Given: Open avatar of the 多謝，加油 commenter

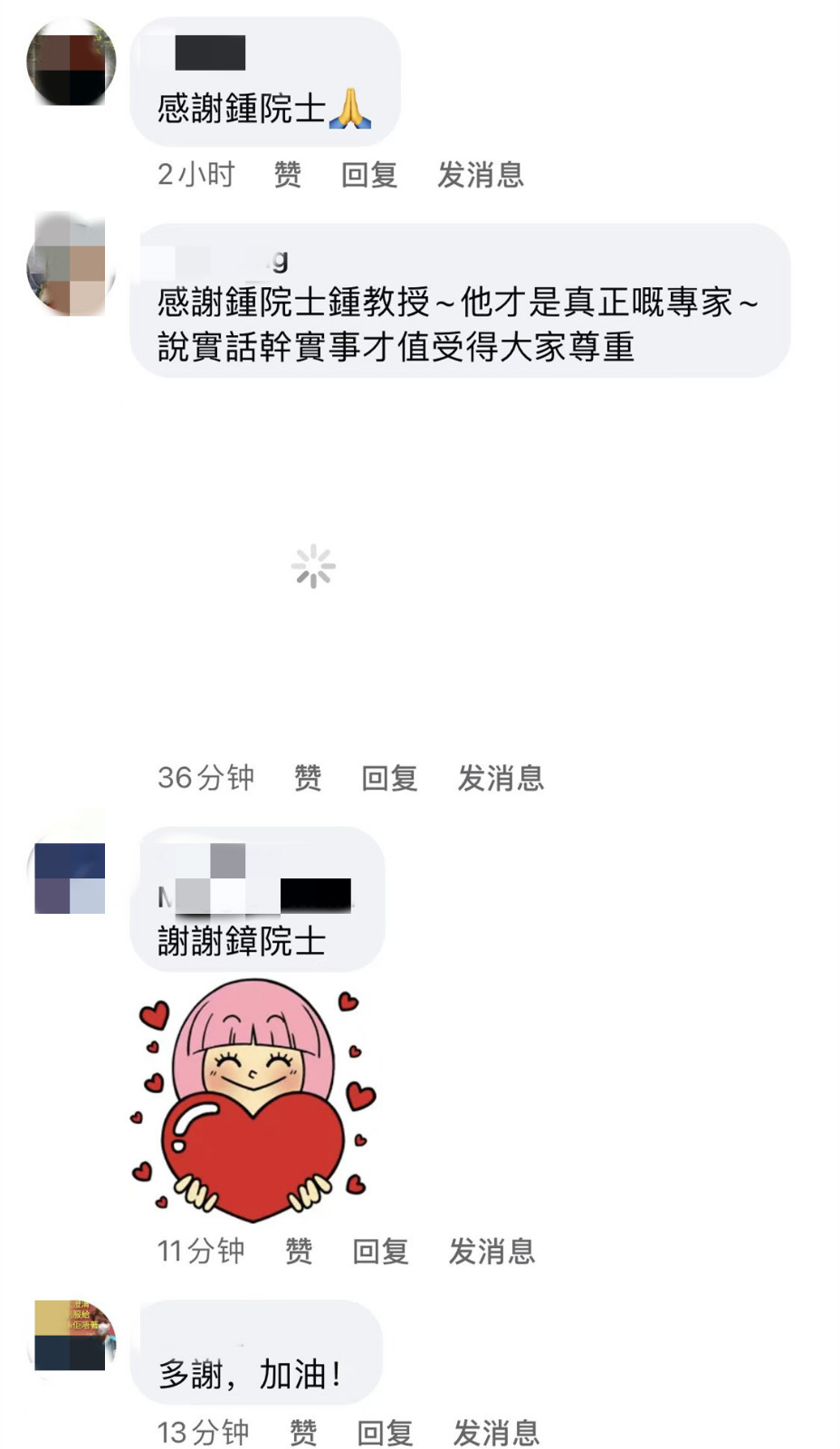Looking at the screenshot, I should tap(71, 1336).
